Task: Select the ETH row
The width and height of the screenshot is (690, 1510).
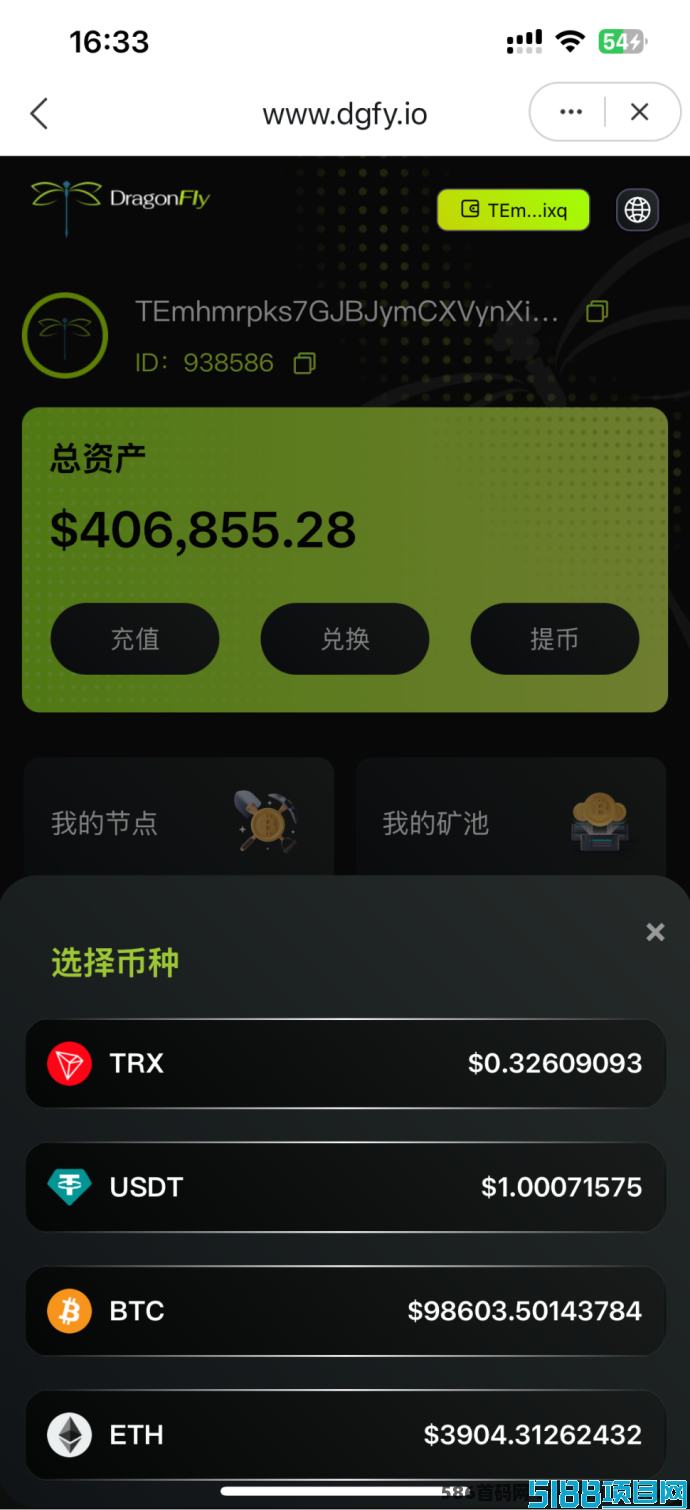Action: pyautogui.click(x=345, y=1435)
